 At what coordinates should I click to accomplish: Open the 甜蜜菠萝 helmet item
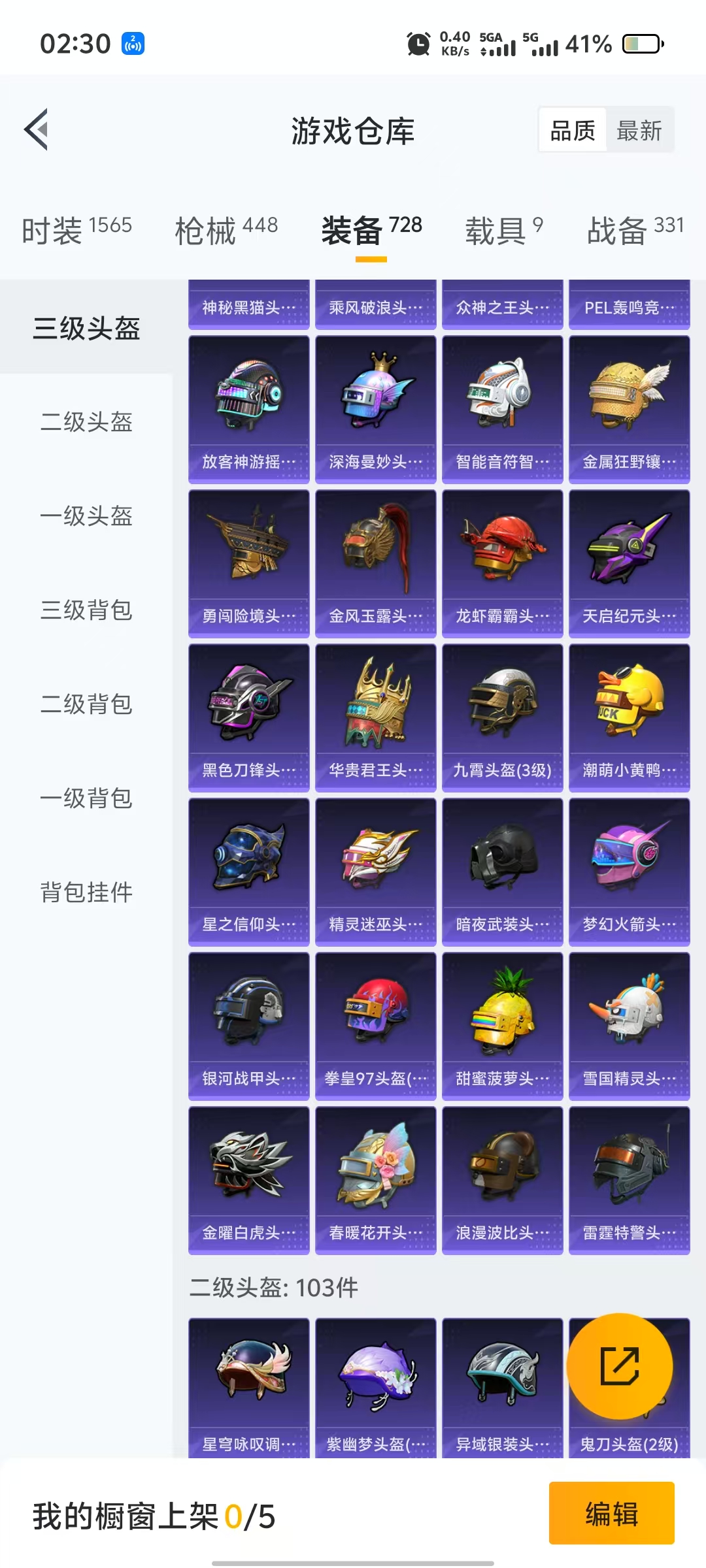(502, 1026)
